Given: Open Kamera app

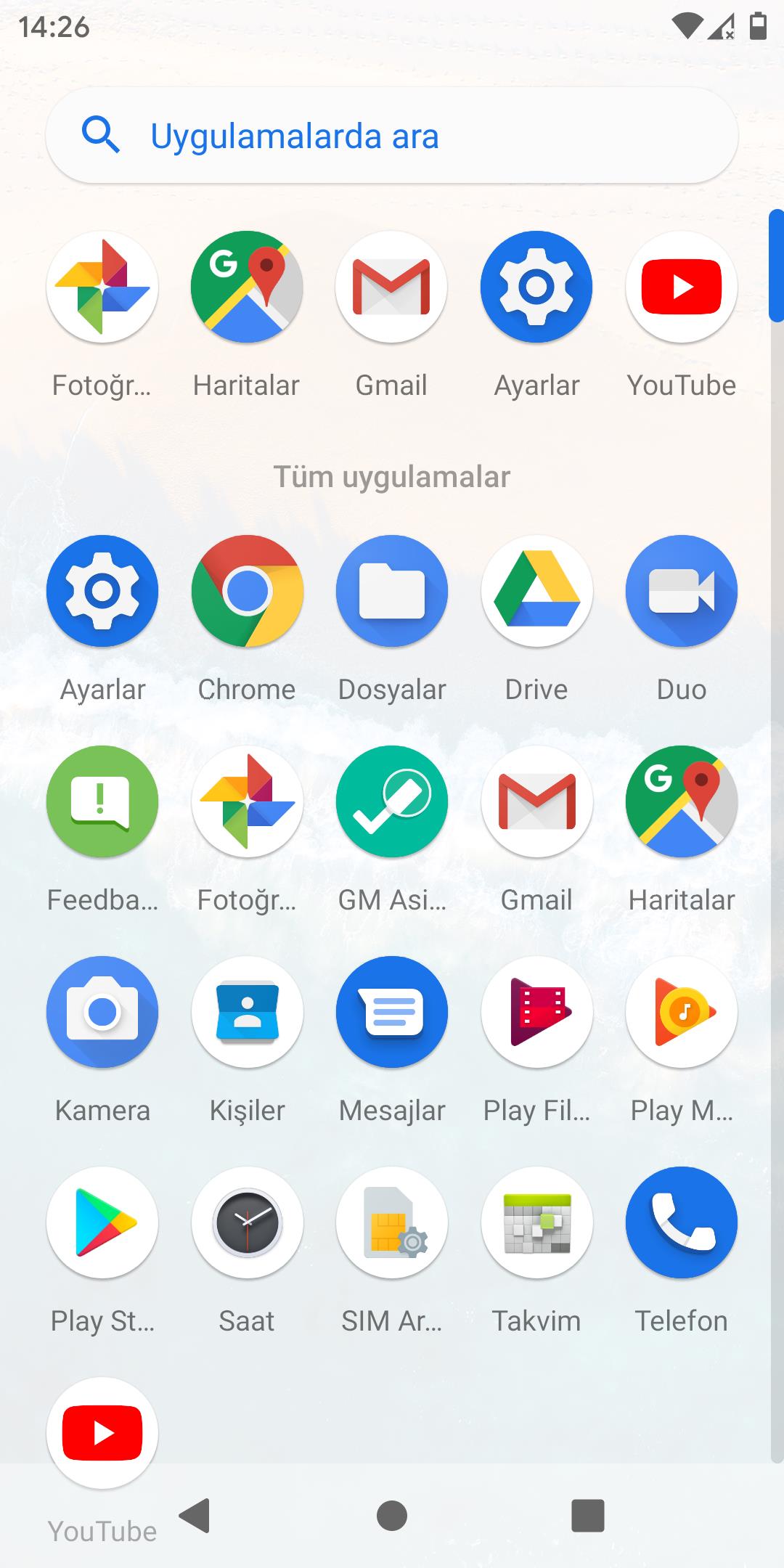Looking at the screenshot, I should pos(102,1012).
